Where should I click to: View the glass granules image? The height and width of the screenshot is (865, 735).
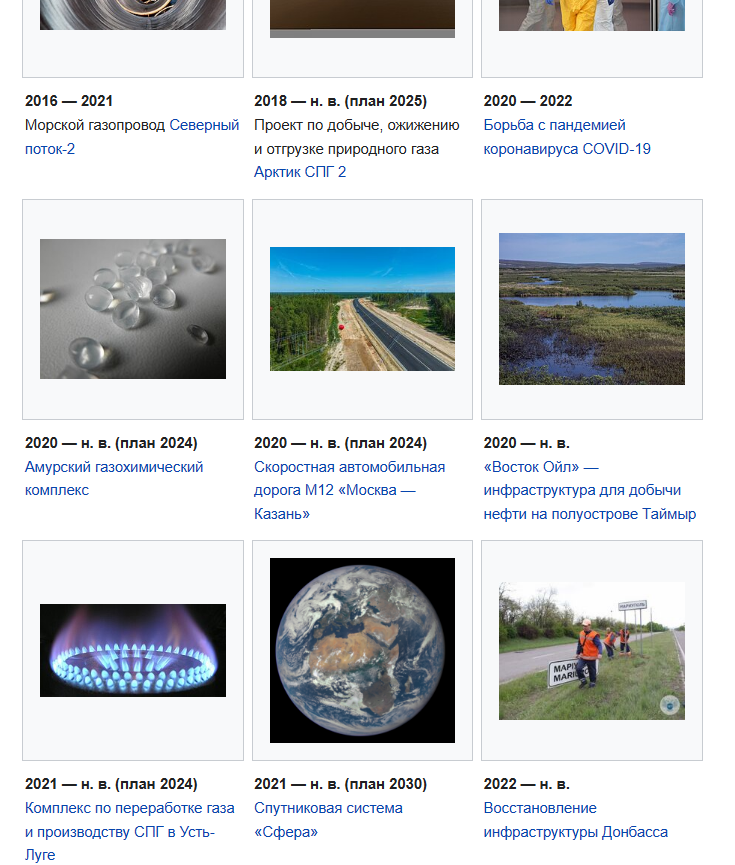pyautogui.click(x=133, y=309)
